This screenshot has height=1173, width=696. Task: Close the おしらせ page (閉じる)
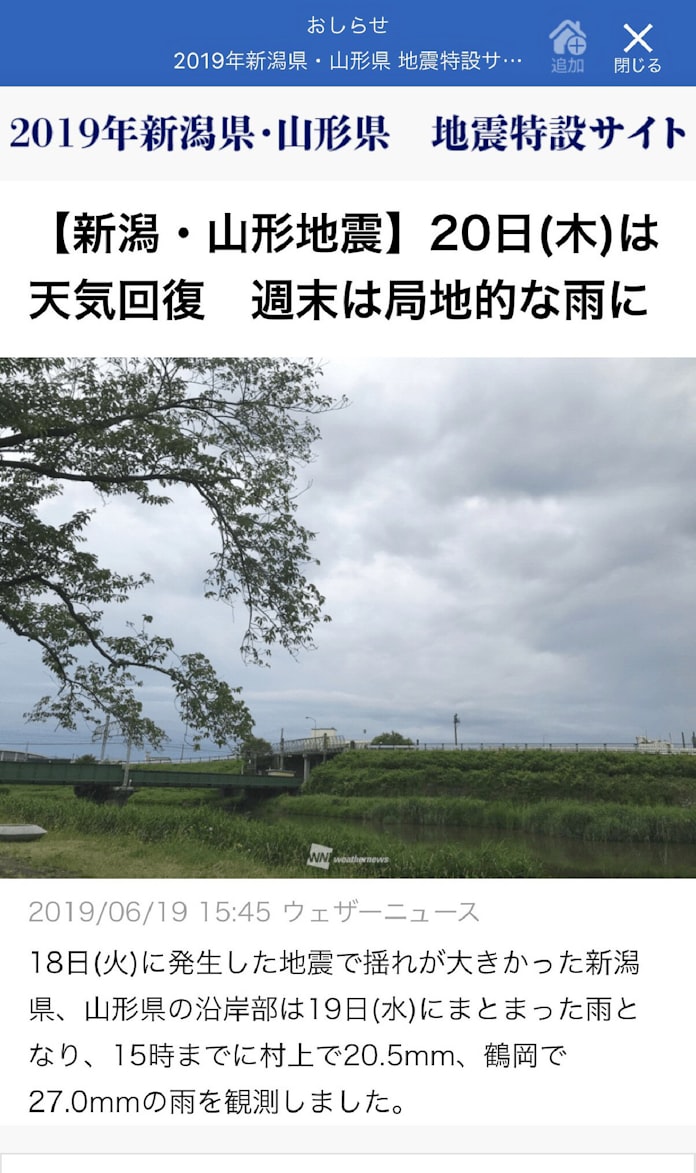coord(637,46)
